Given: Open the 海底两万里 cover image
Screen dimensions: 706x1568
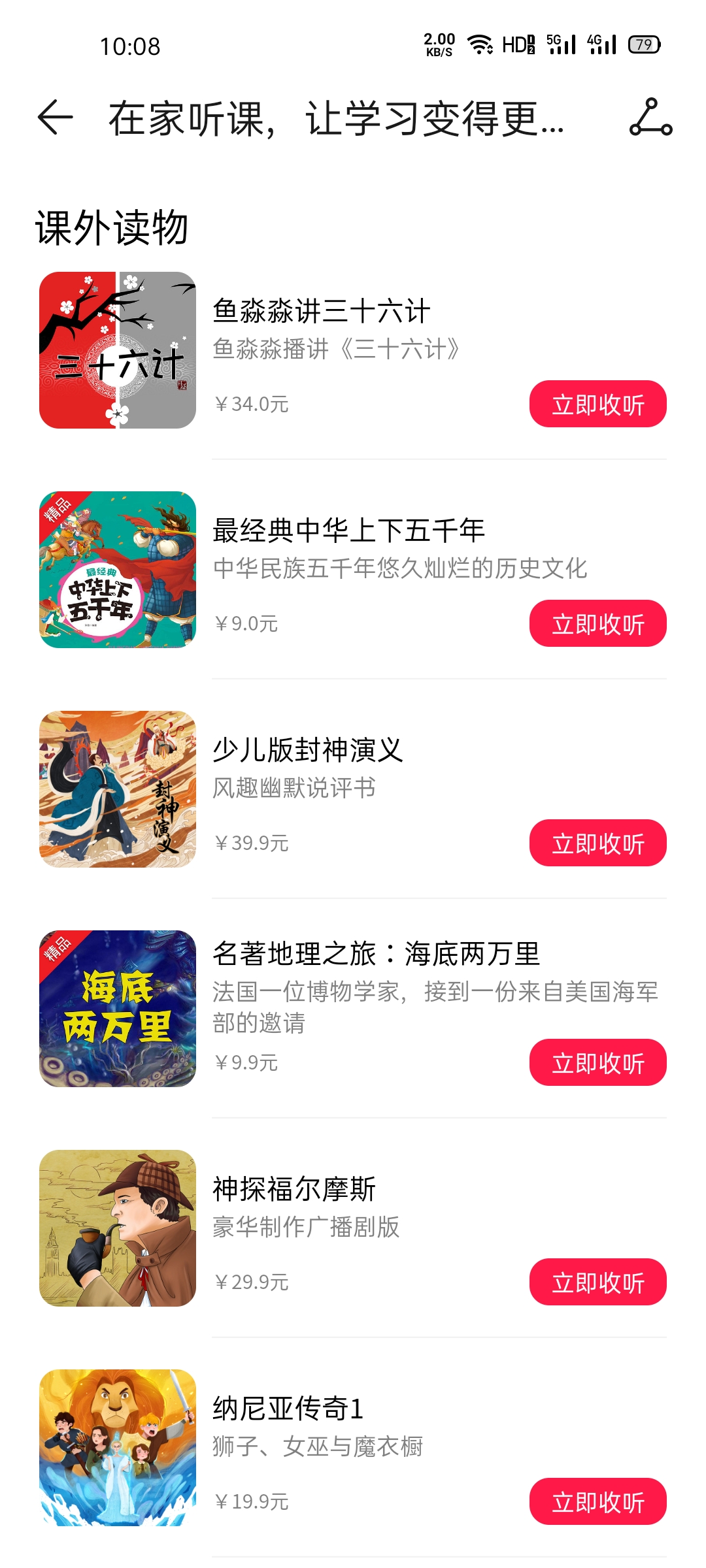Looking at the screenshot, I should [118, 1009].
